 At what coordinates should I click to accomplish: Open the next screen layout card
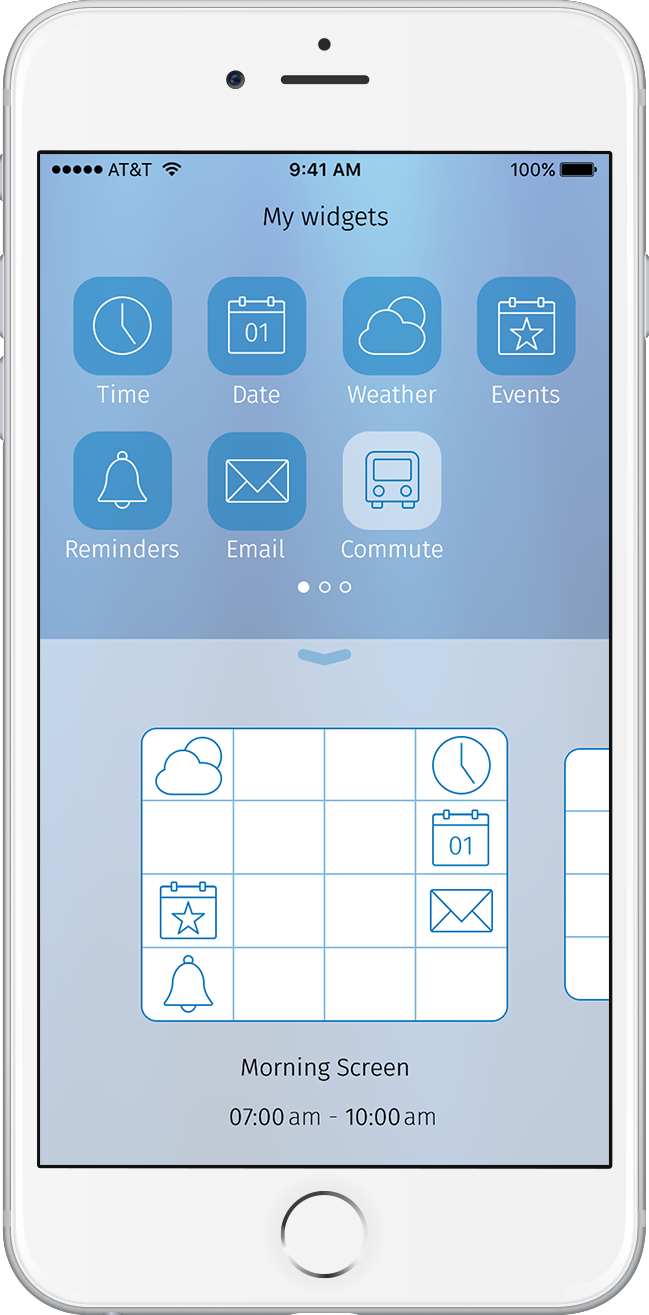(589, 873)
